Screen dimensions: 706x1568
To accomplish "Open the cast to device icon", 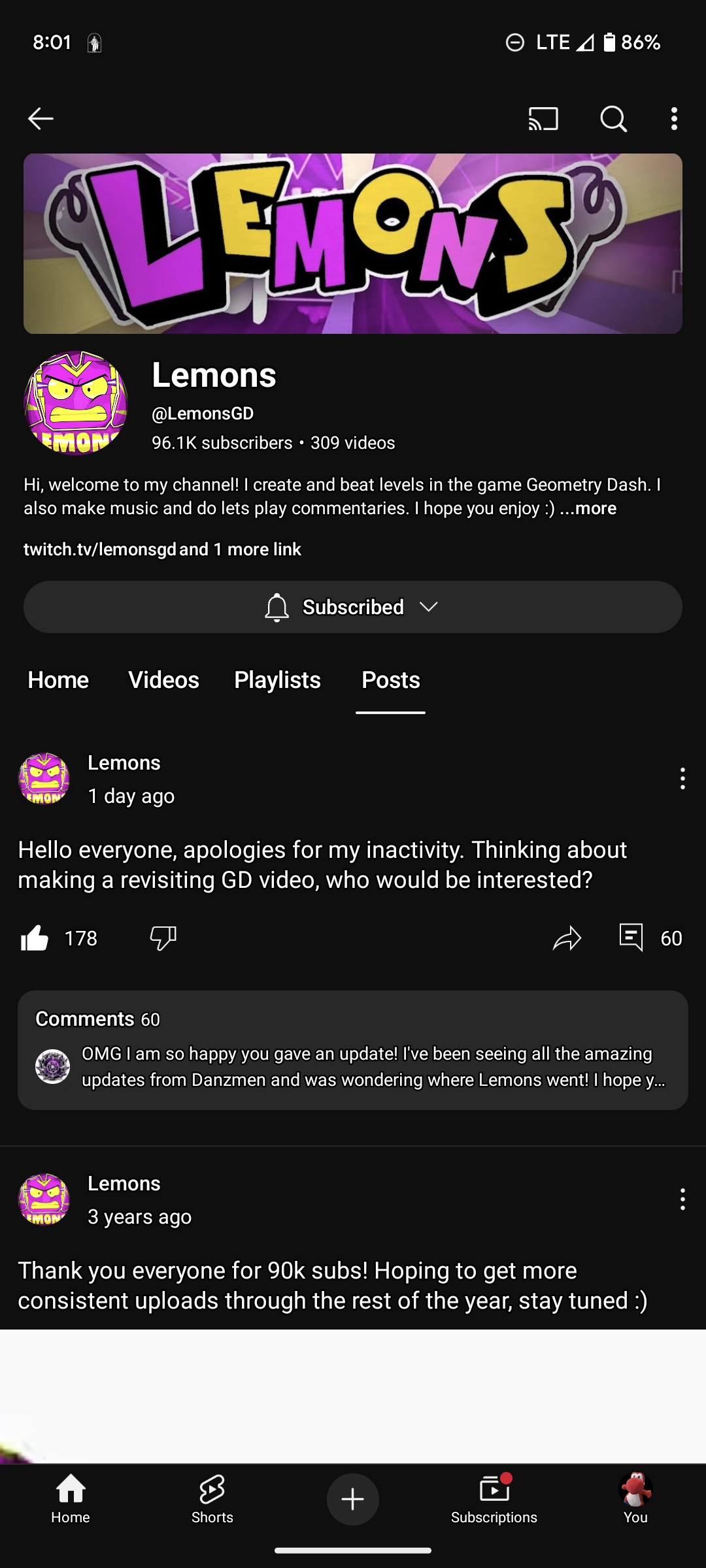I will [x=543, y=119].
